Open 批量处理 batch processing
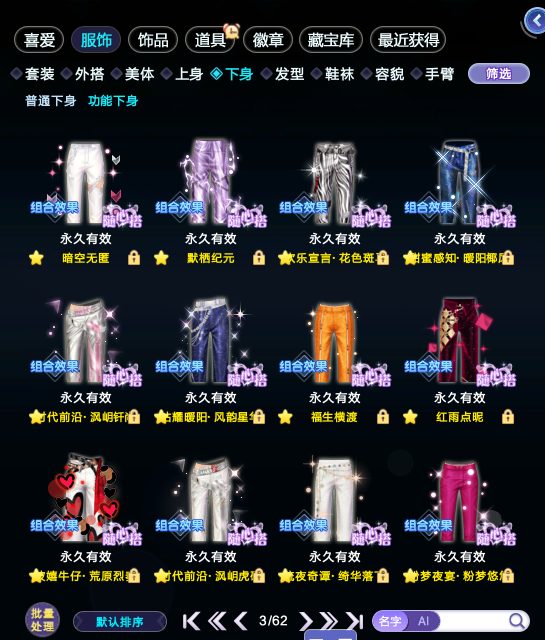This screenshot has width=545, height=640. tap(42, 620)
